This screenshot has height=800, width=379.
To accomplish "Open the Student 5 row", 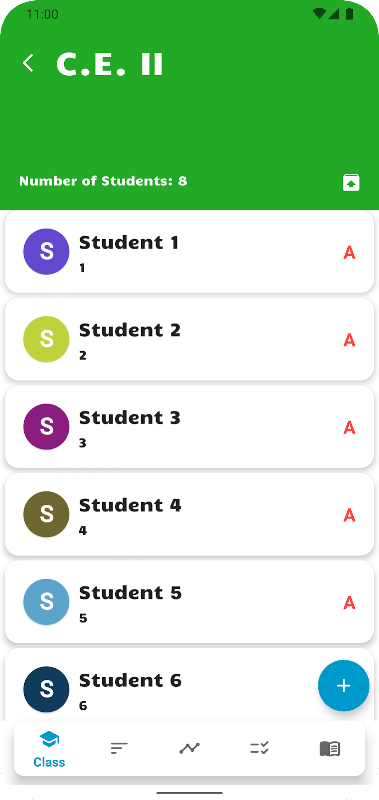I will pyautogui.click(x=189, y=602).
